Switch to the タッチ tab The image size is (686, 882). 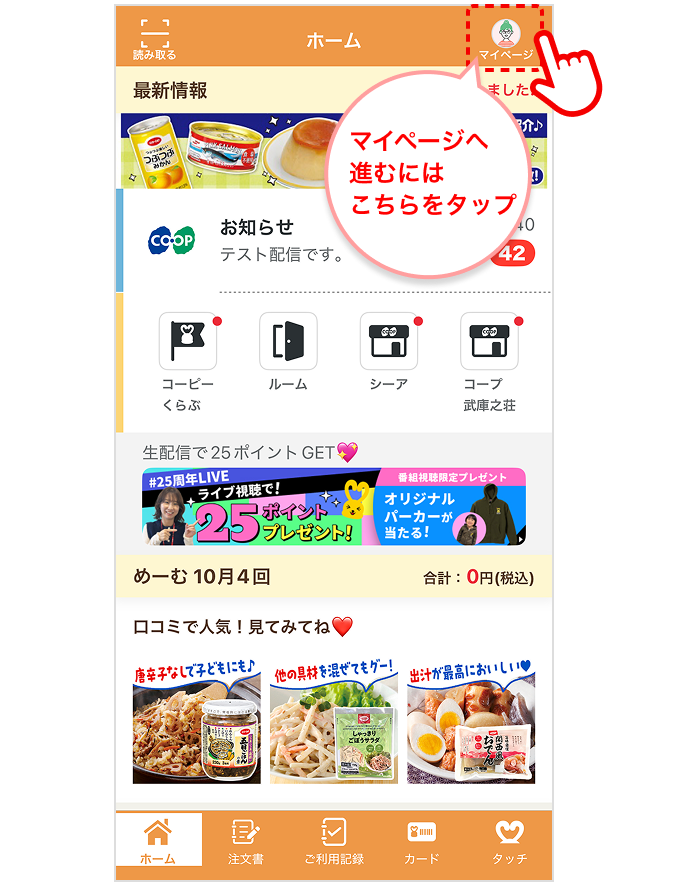pos(509,841)
